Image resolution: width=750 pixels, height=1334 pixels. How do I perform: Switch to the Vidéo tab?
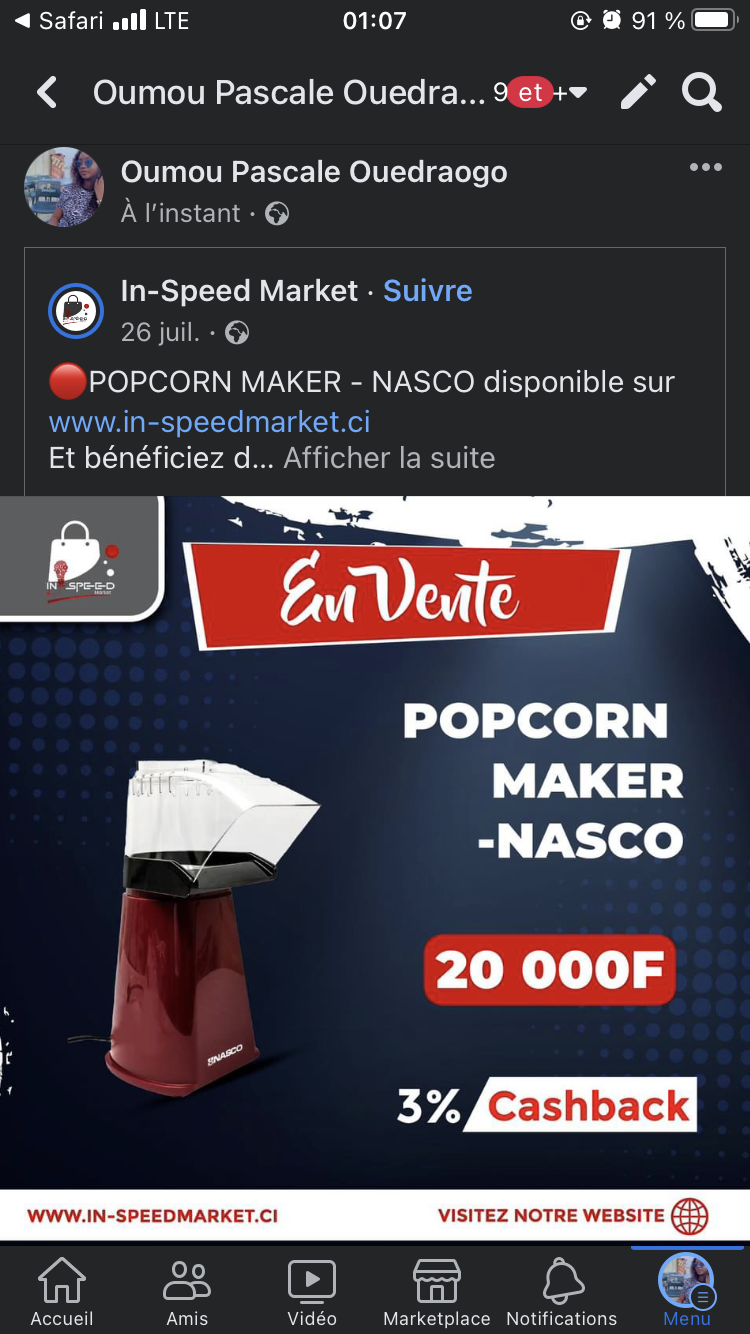pos(312,1291)
